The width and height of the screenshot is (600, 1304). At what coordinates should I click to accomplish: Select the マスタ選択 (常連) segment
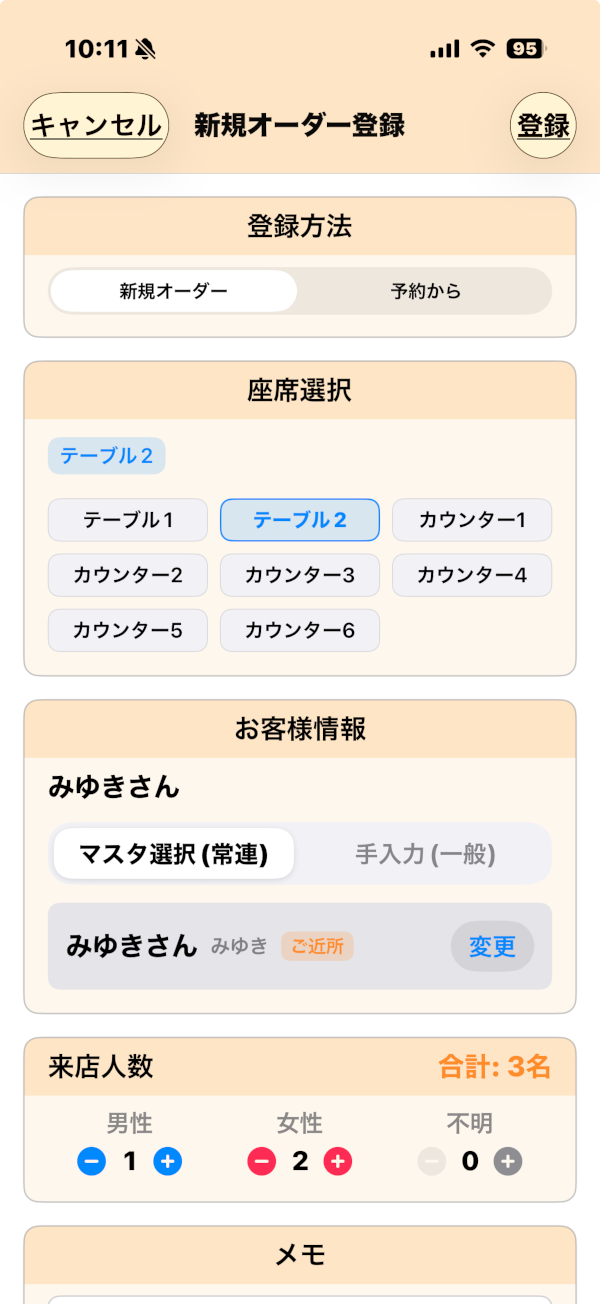click(174, 854)
